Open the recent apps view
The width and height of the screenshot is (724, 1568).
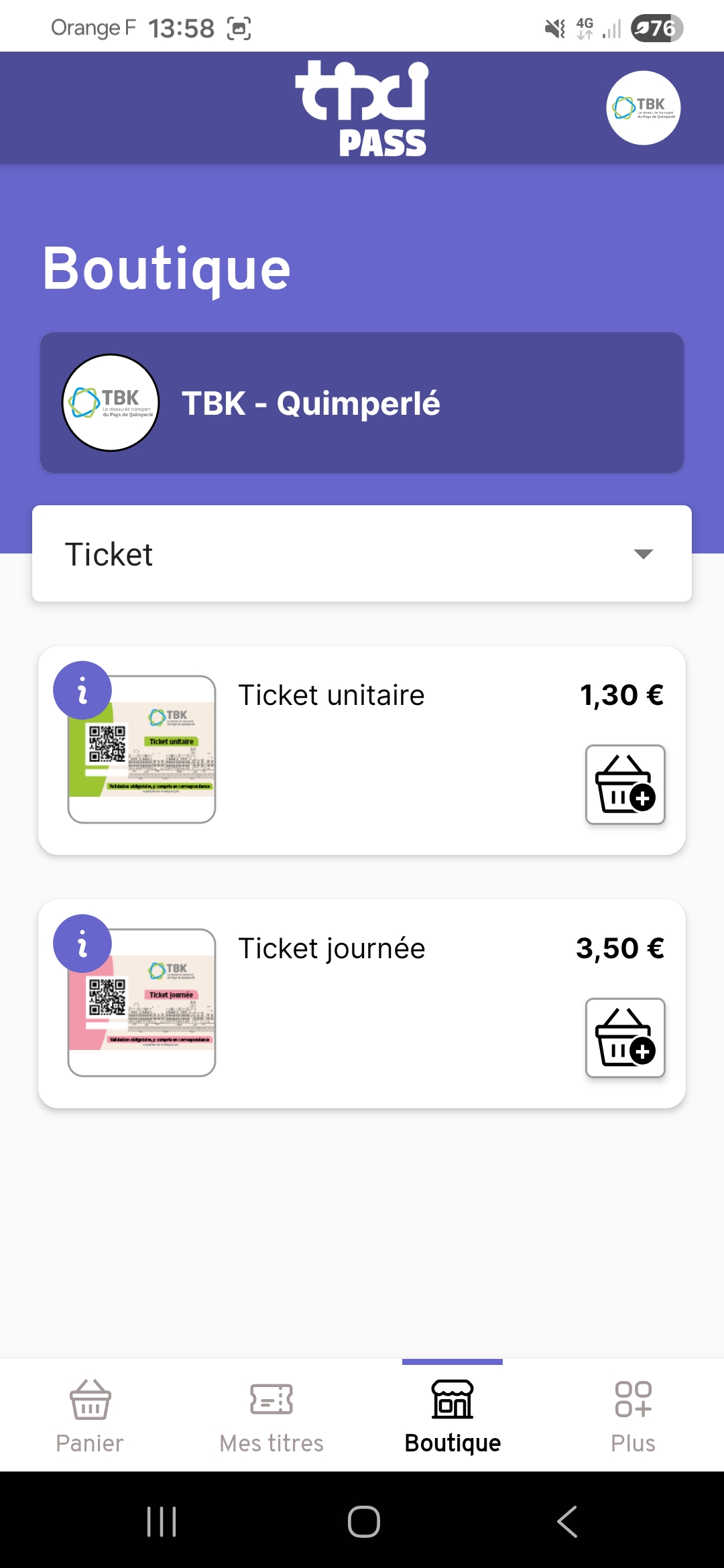coord(162,1521)
